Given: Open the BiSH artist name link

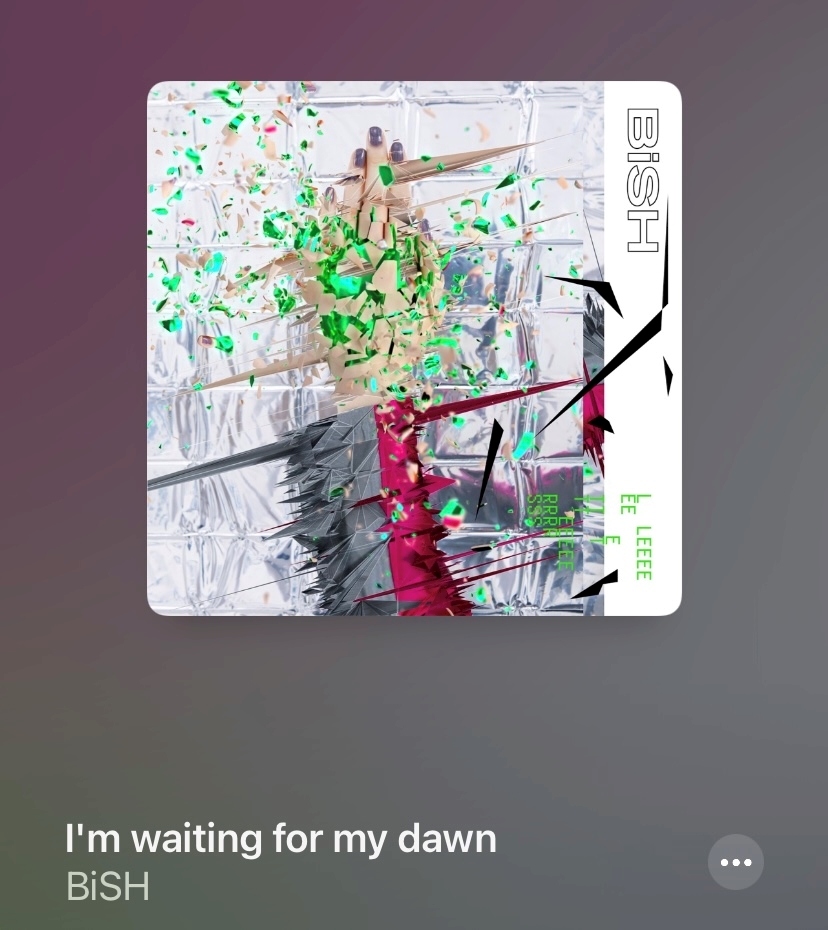Looking at the screenshot, I should pyautogui.click(x=108, y=886).
